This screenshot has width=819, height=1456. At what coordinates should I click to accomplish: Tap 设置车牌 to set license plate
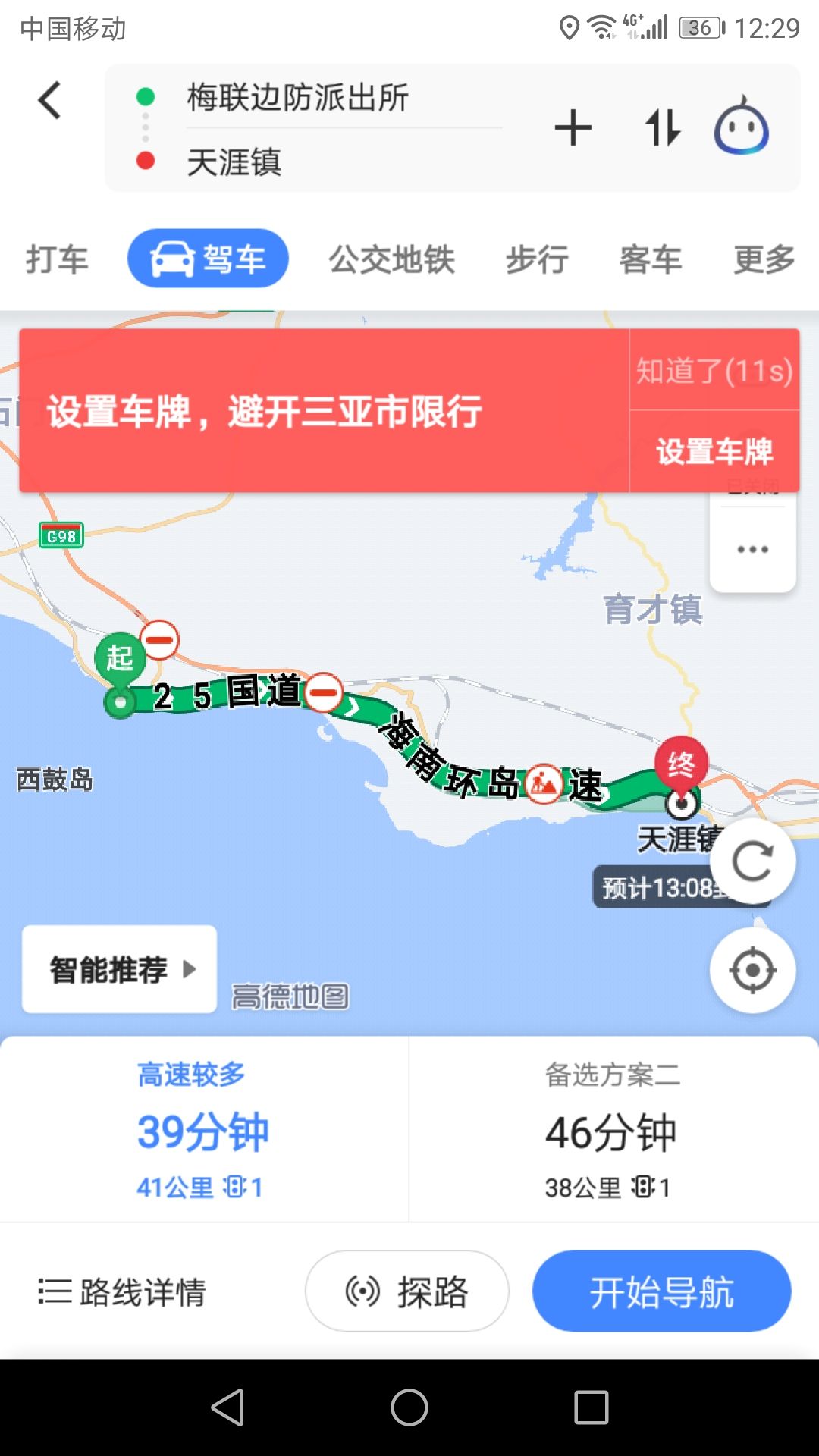click(714, 451)
